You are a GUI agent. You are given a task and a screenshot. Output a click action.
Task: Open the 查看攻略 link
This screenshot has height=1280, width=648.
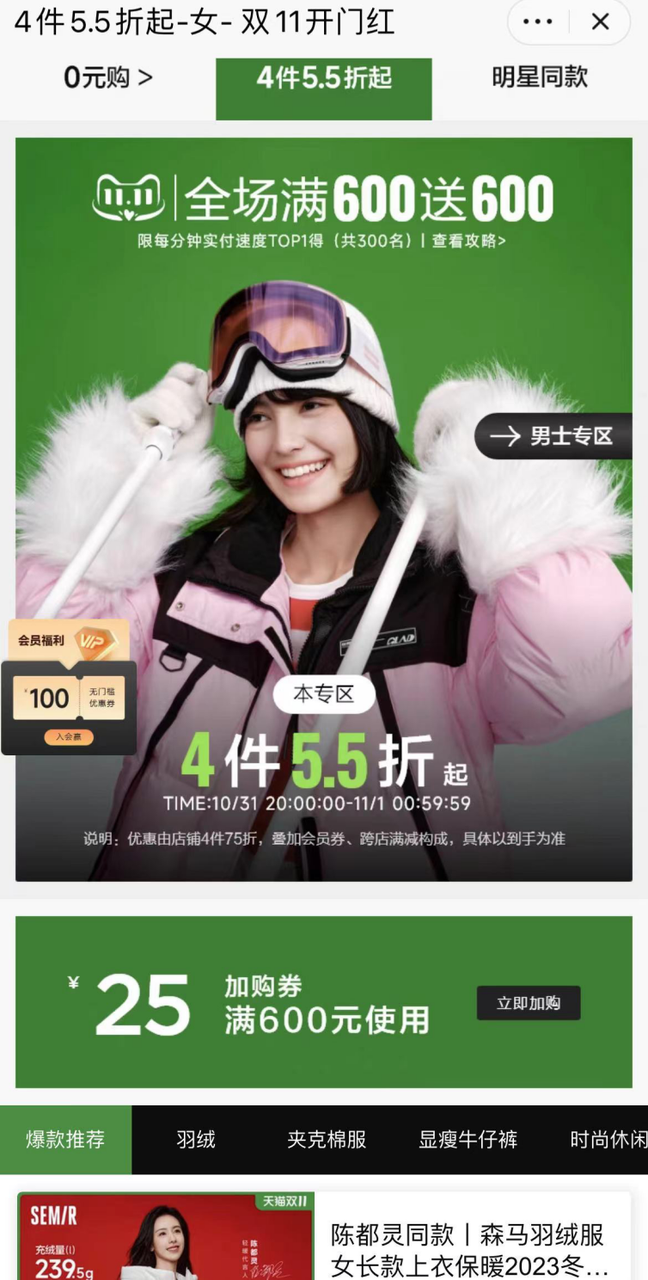[x=469, y=241]
